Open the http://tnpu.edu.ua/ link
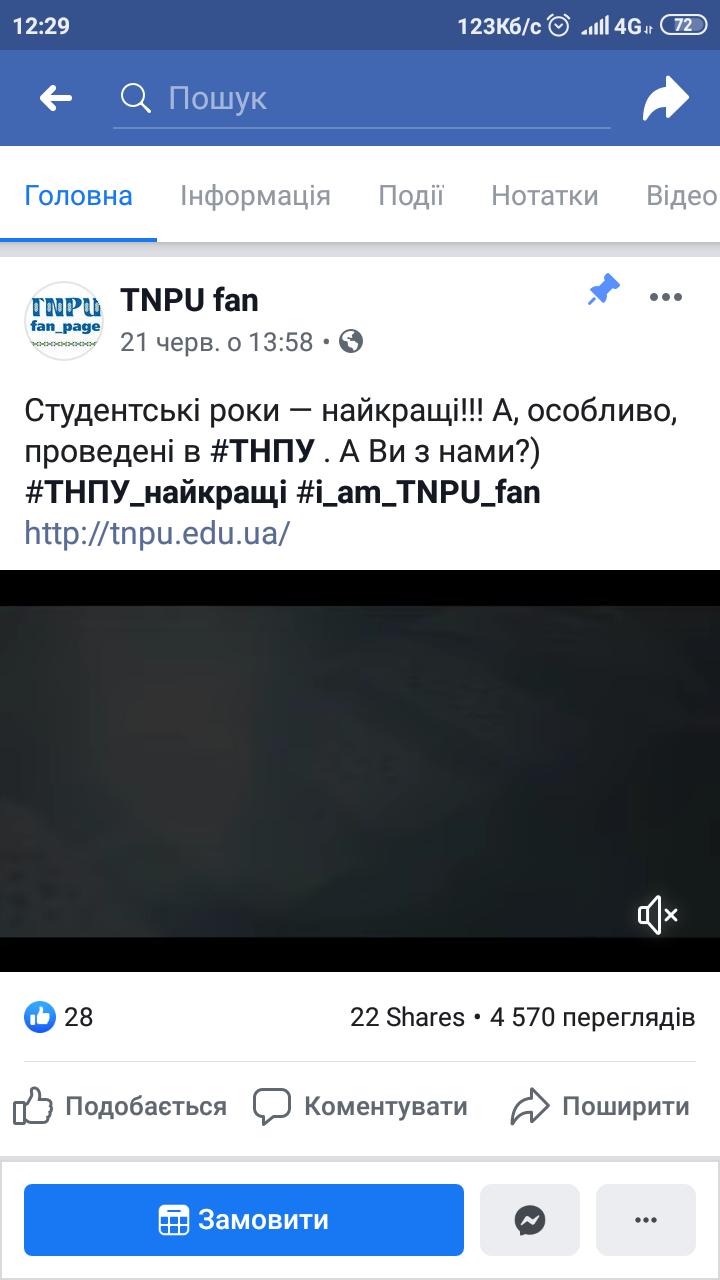This screenshot has width=720, height=1280. pyautogui.click(x=157, y=533)
